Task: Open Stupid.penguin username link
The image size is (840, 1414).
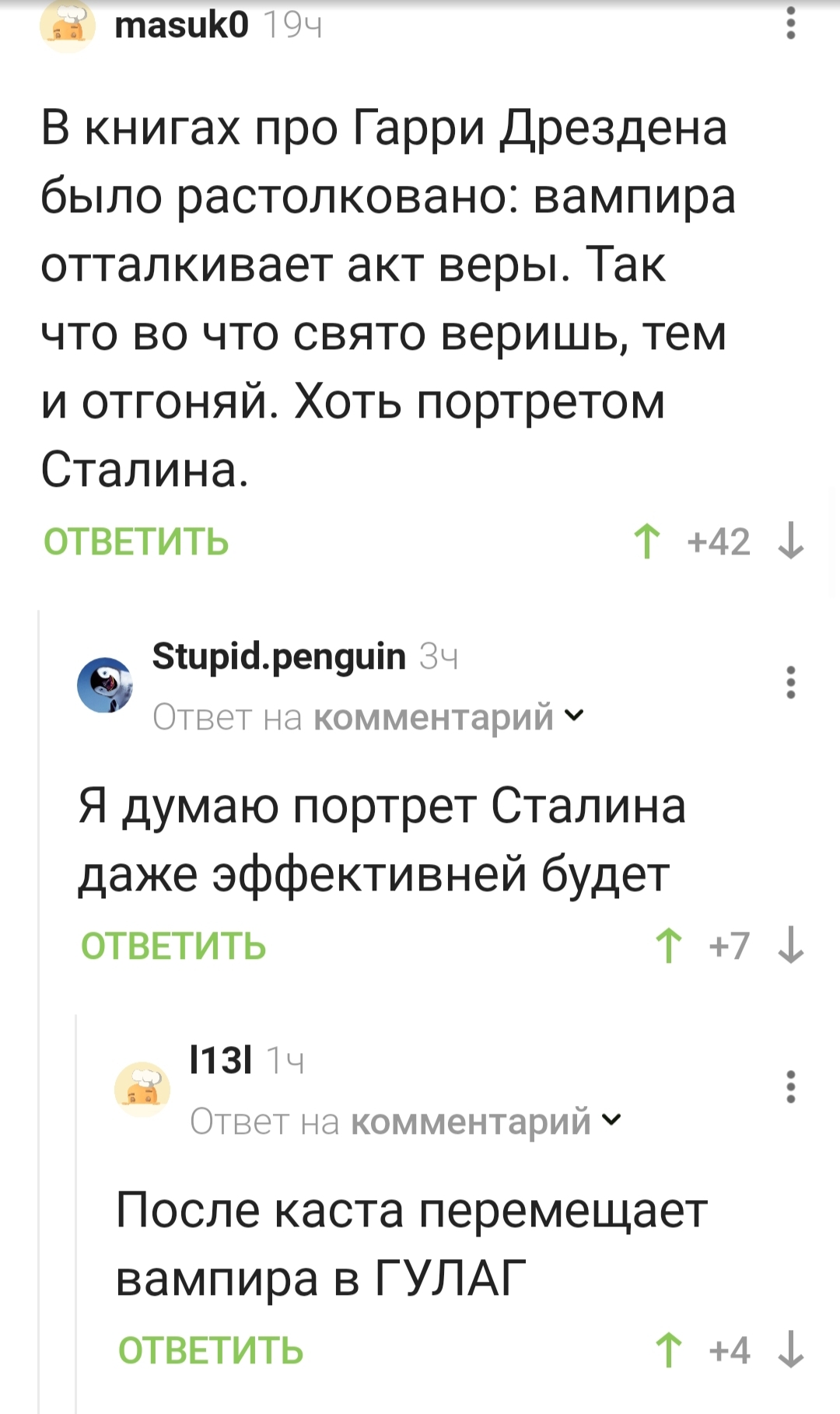Action: [x=278, y=656]
